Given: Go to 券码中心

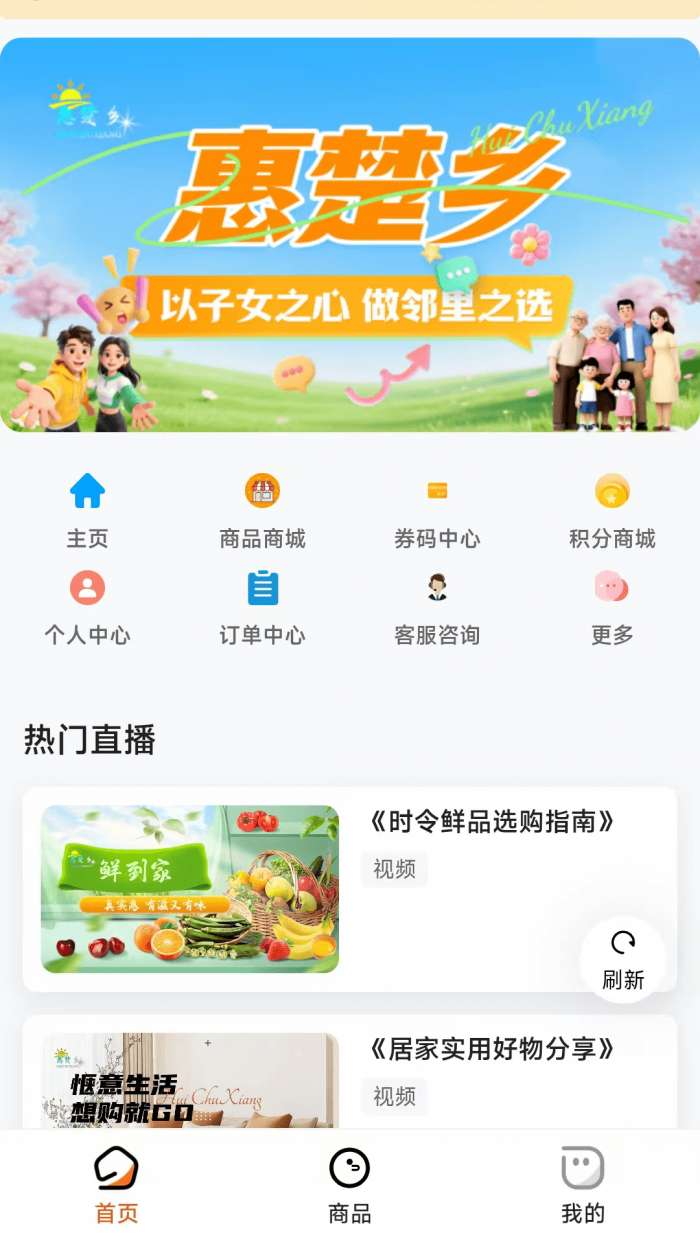Looking at the screenshot, I should click(x=437, y=511).
